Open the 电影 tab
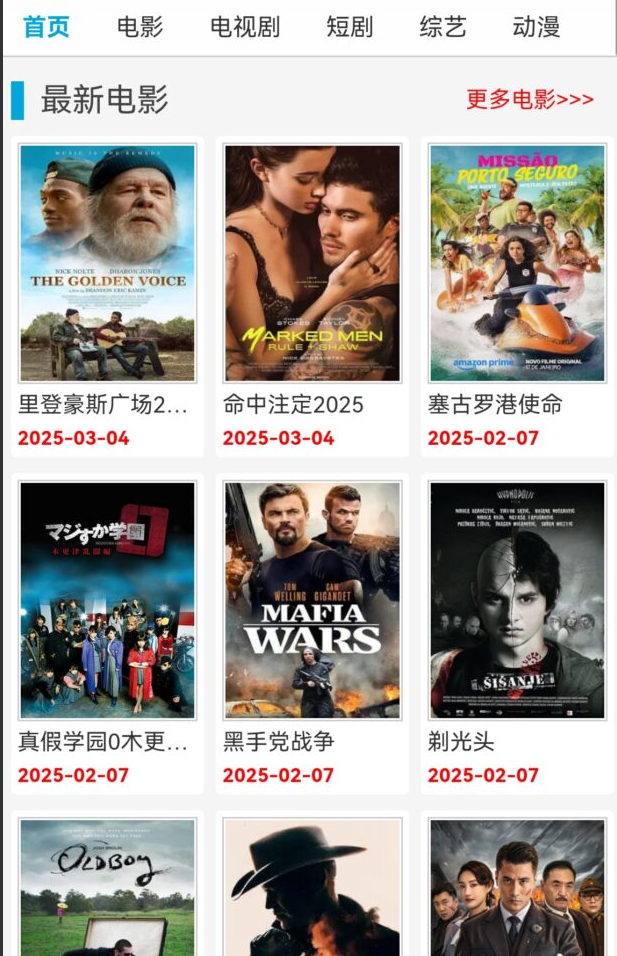 tap(140, 27)
